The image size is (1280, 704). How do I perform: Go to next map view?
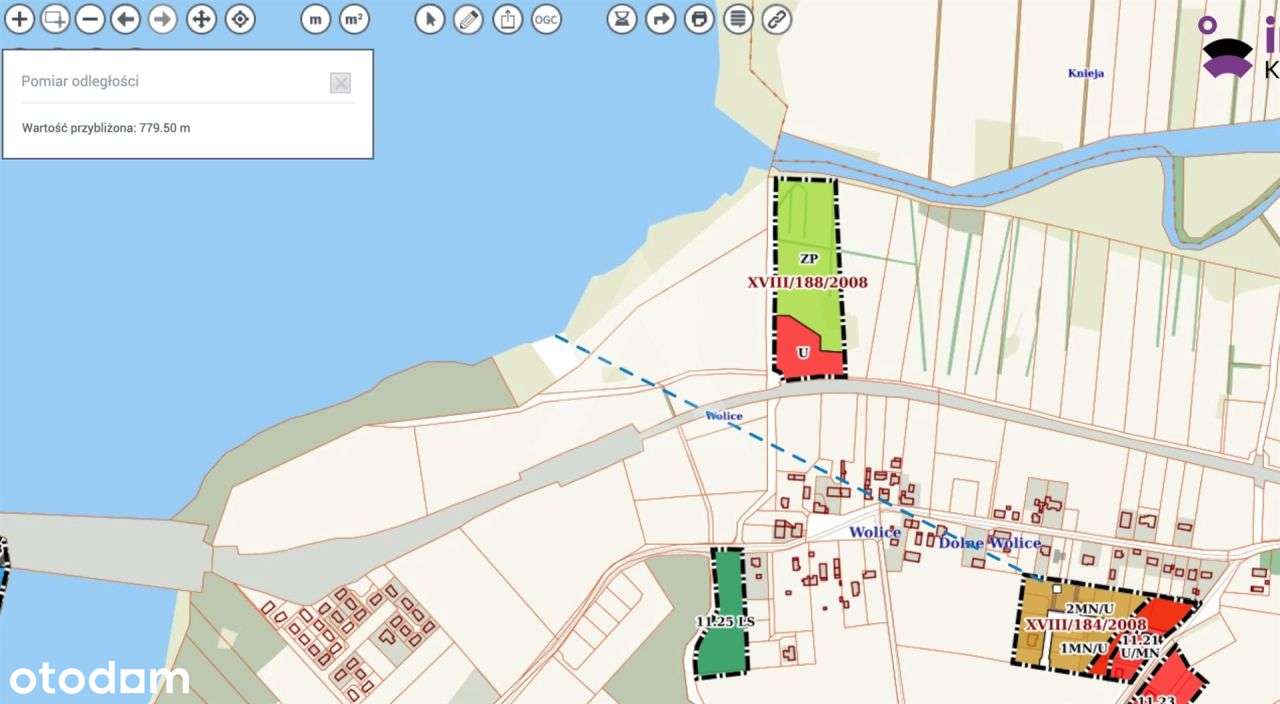162,18
